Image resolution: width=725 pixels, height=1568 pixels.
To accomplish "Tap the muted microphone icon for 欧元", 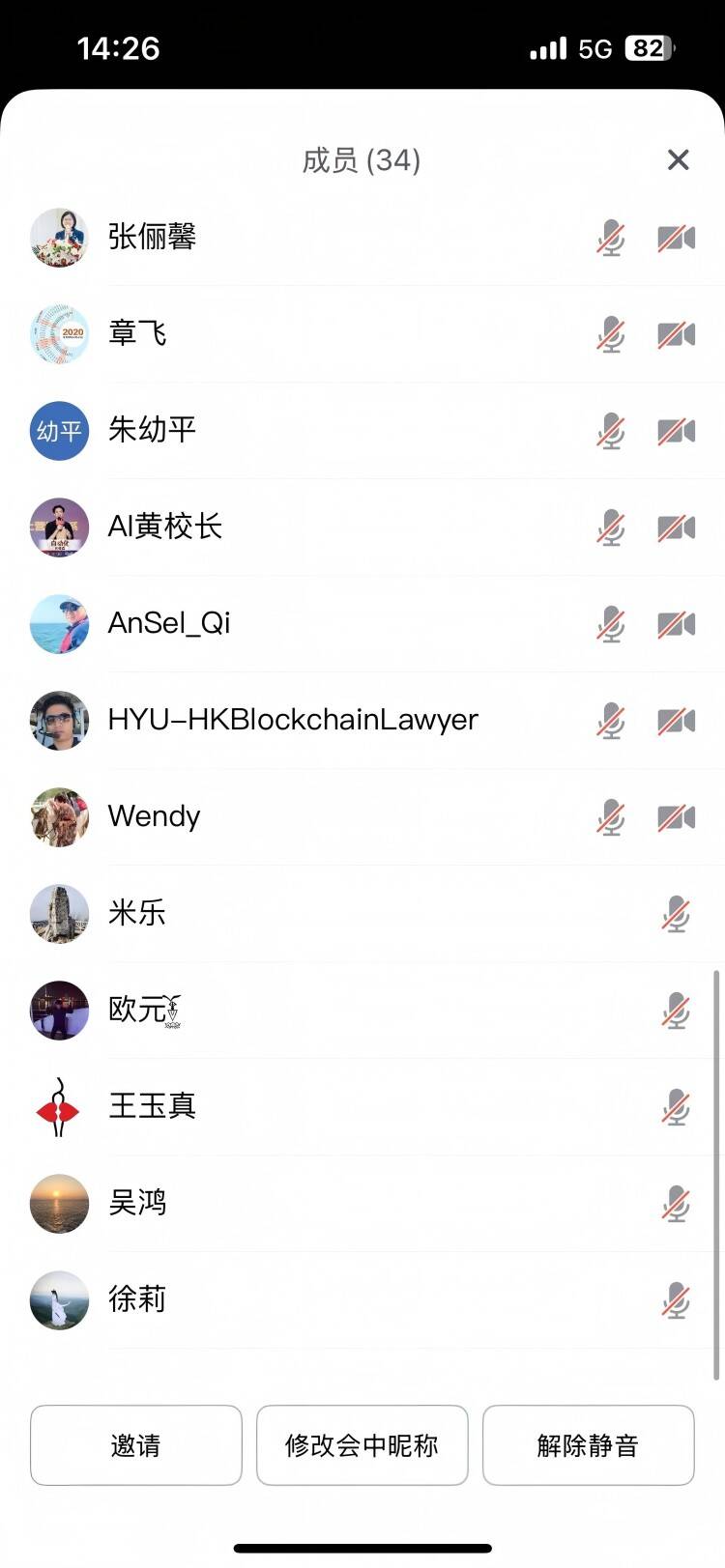I will pyautogui.click(x=676, y=1011).
